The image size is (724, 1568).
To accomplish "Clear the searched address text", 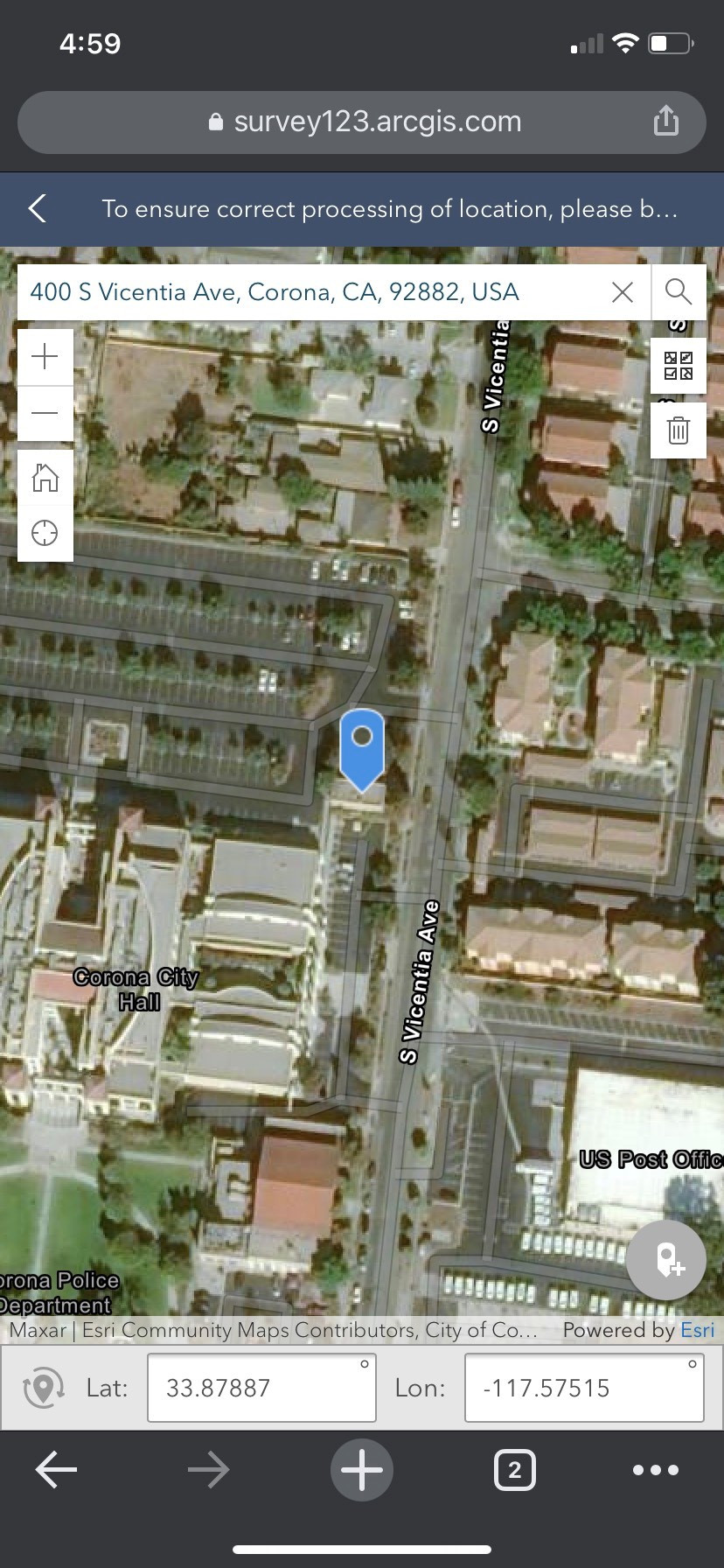I will 623,292.
